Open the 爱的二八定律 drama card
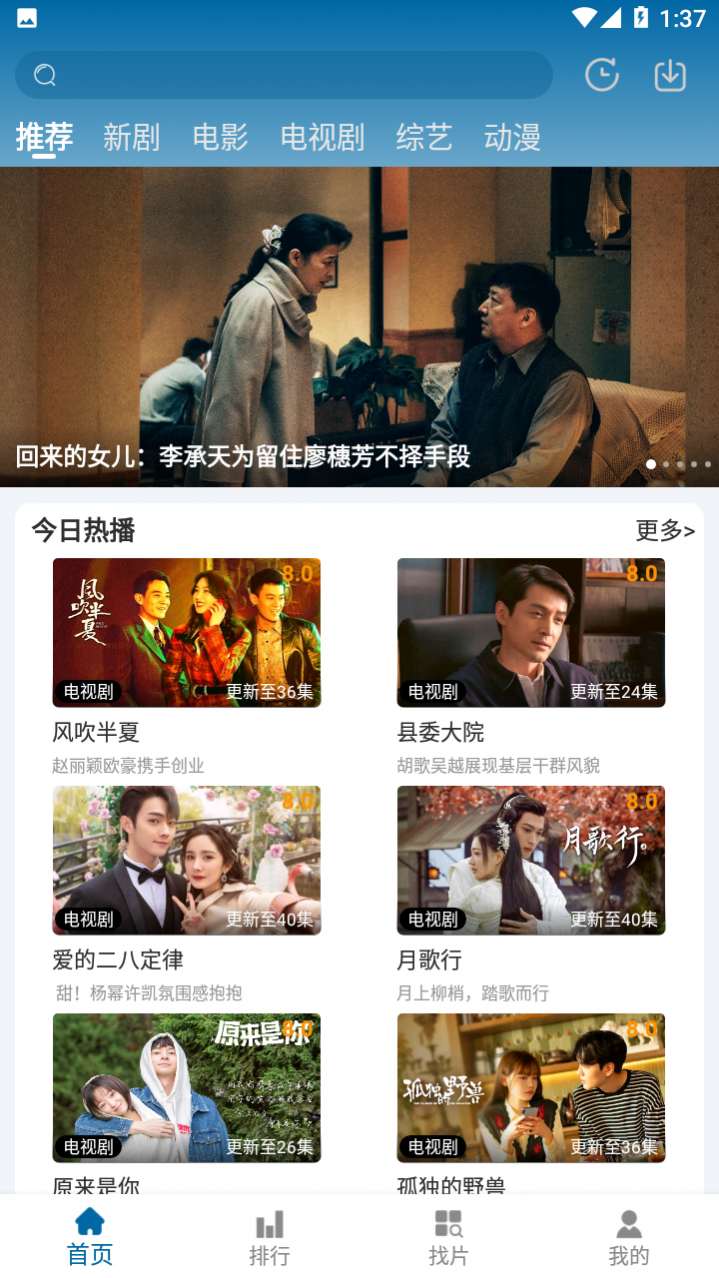Viewport: 719px width, 1278px height. (x=187, y=861)
